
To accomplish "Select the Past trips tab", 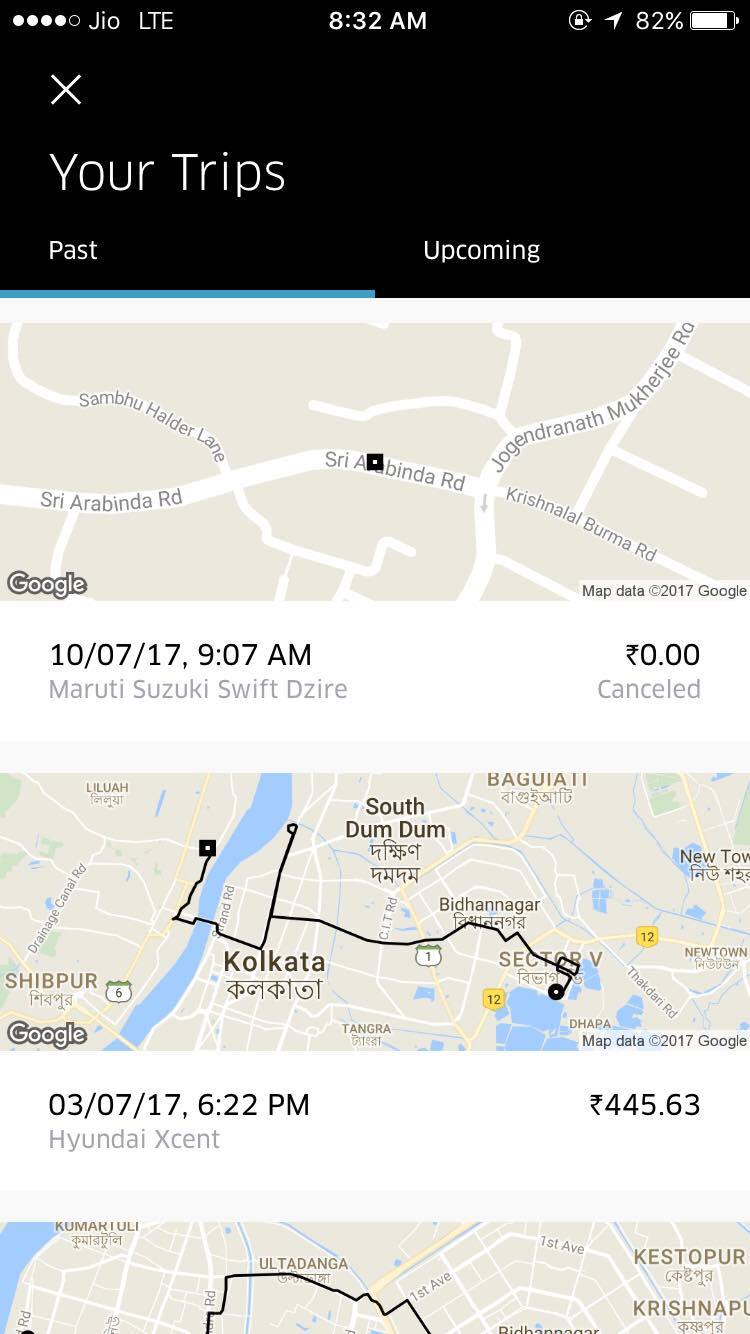I will pyautogui.click(x=73, y=250).
